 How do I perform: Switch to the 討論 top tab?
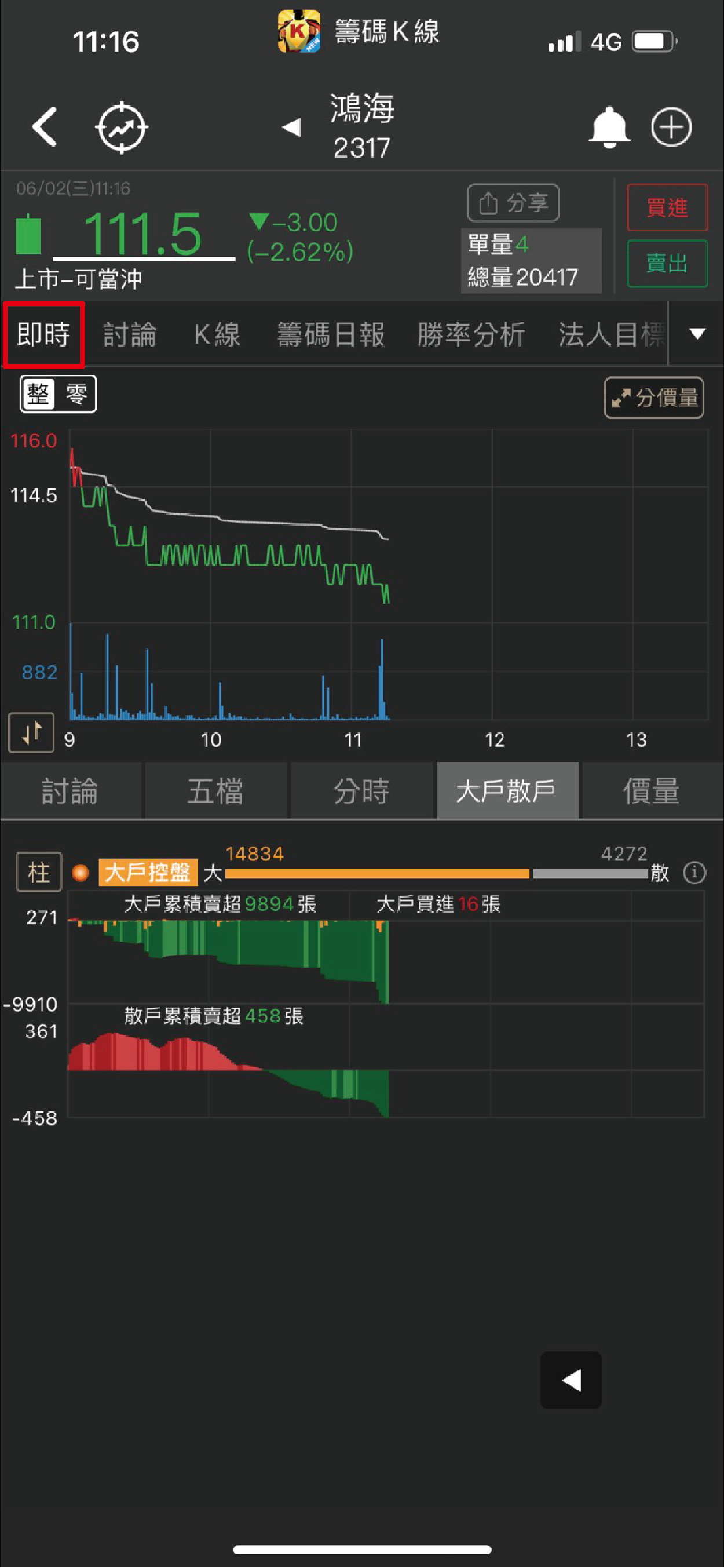(x=130, y=334)
